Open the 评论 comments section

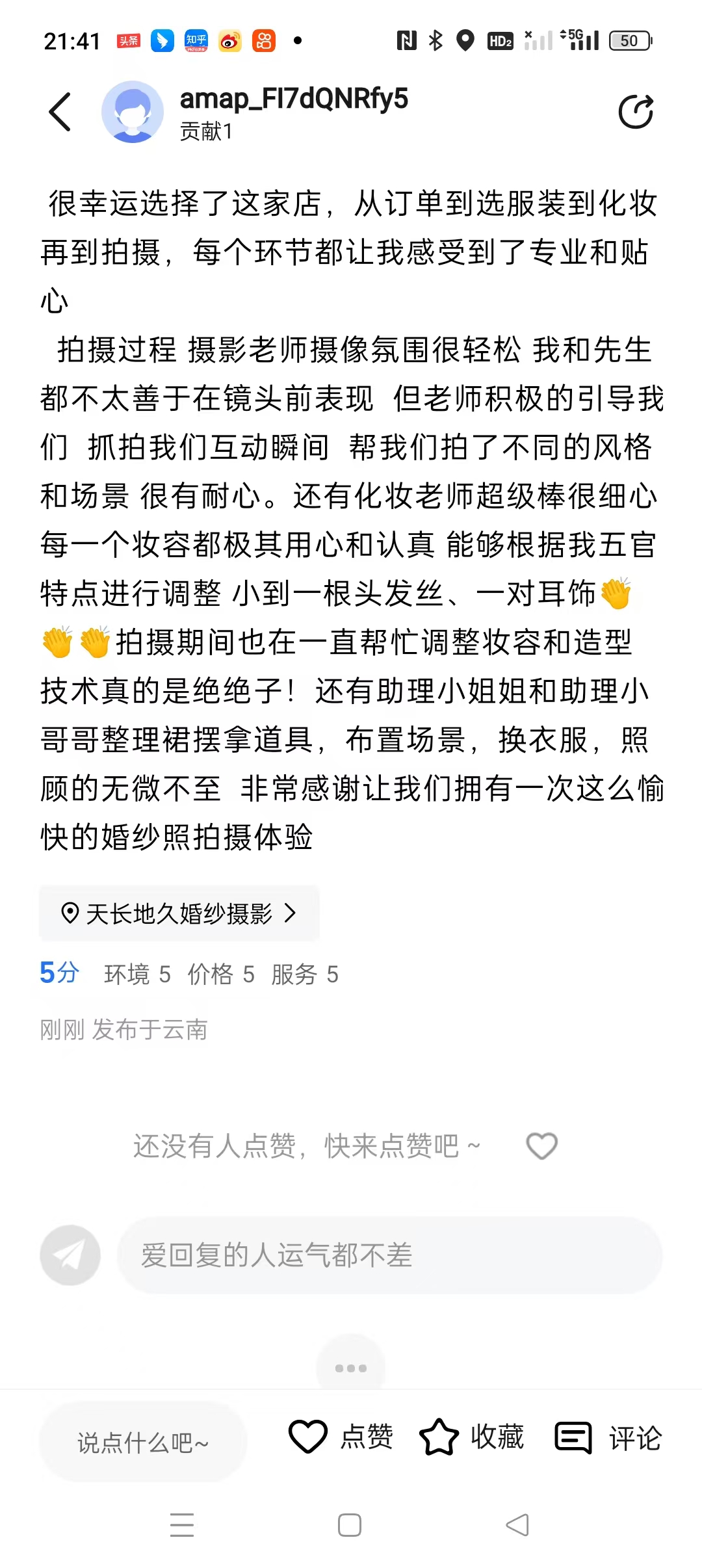(608, 1437)
